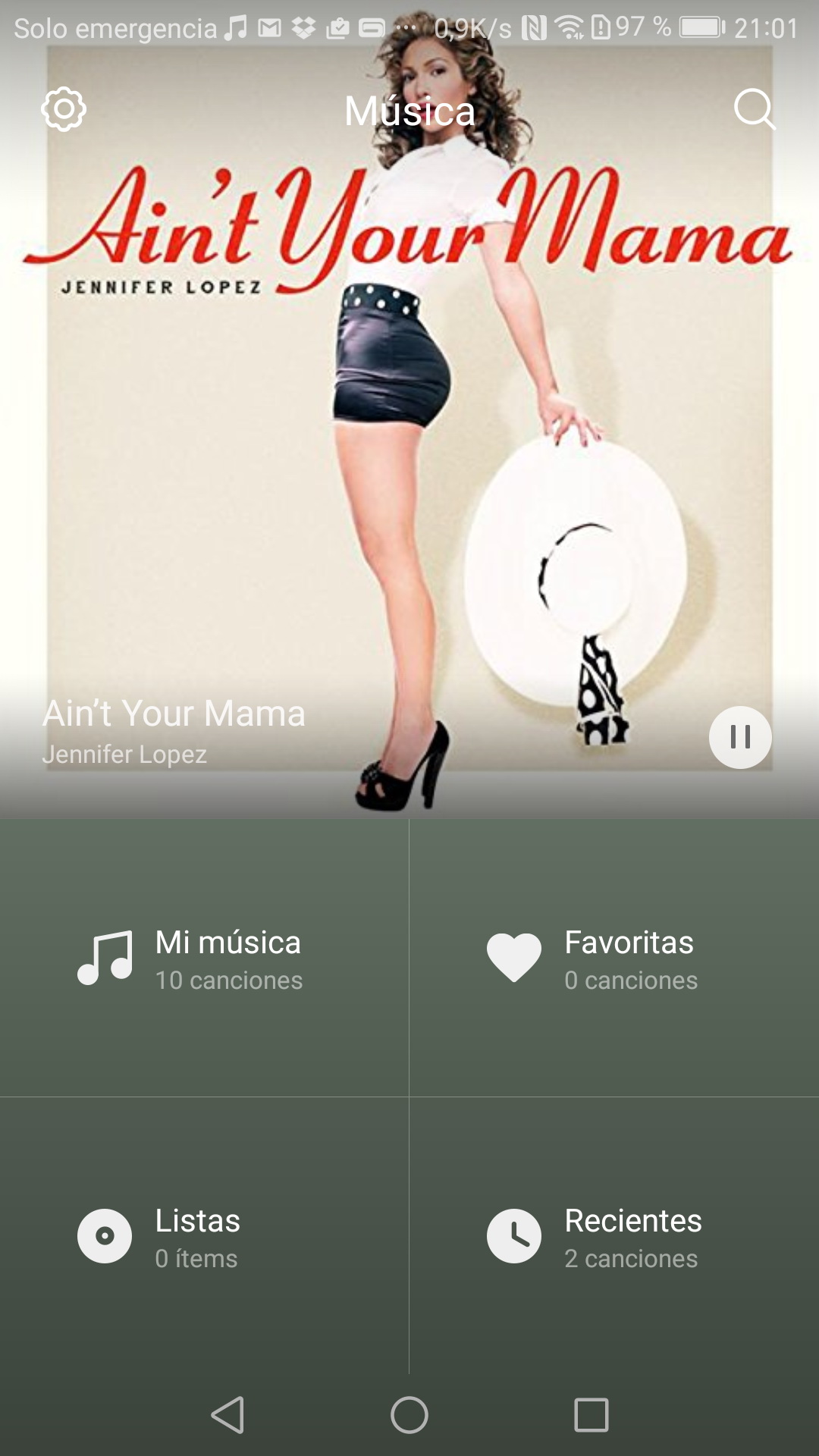
Task: Open Recientes songs
Action: coord(614,1236)
